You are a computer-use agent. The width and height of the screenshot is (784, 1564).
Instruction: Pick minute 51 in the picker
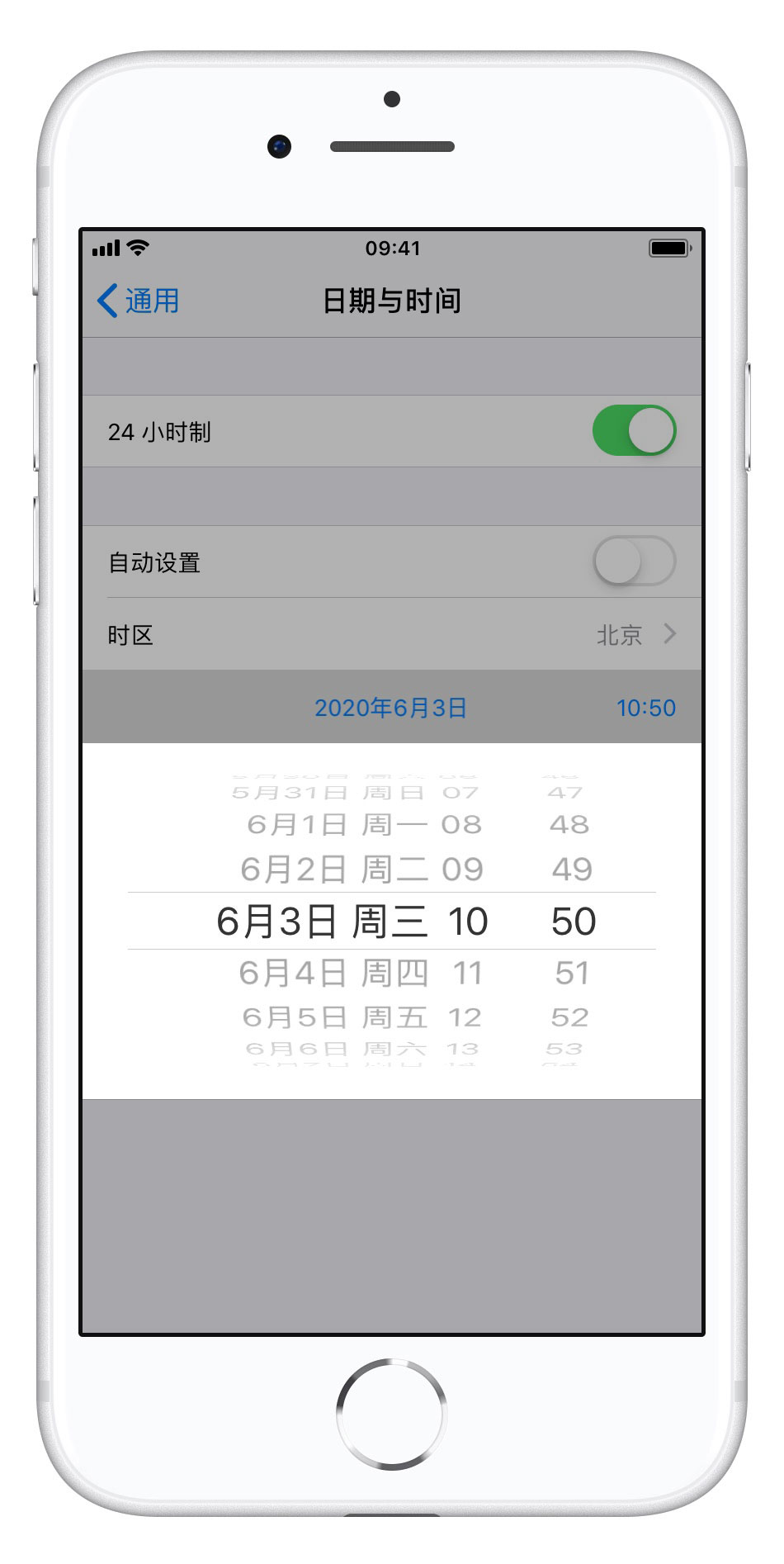click(x=572, y=973)
